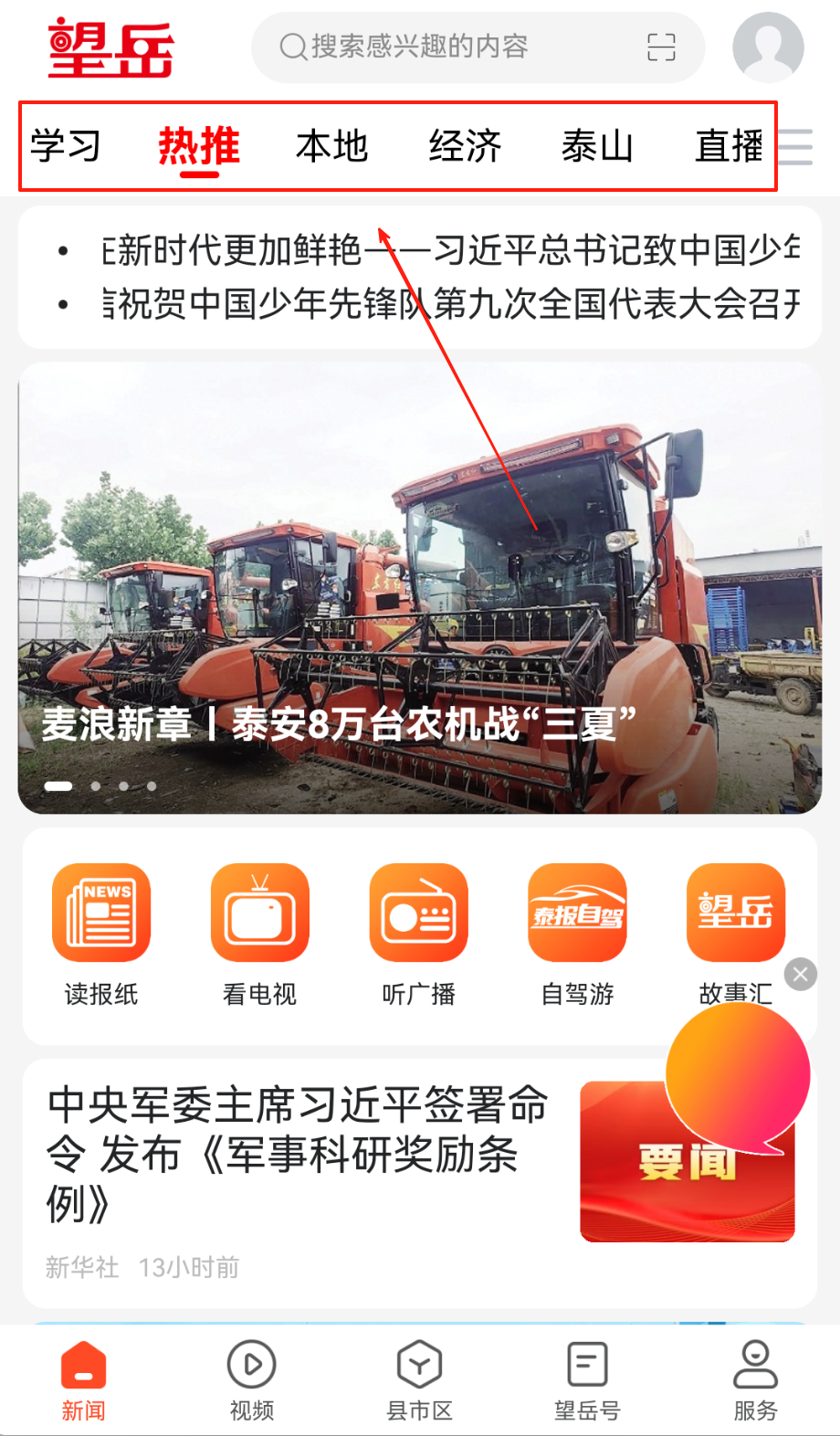Switch to 视频 bottom tab
Screen dimensions: 840x1436
252,1381
